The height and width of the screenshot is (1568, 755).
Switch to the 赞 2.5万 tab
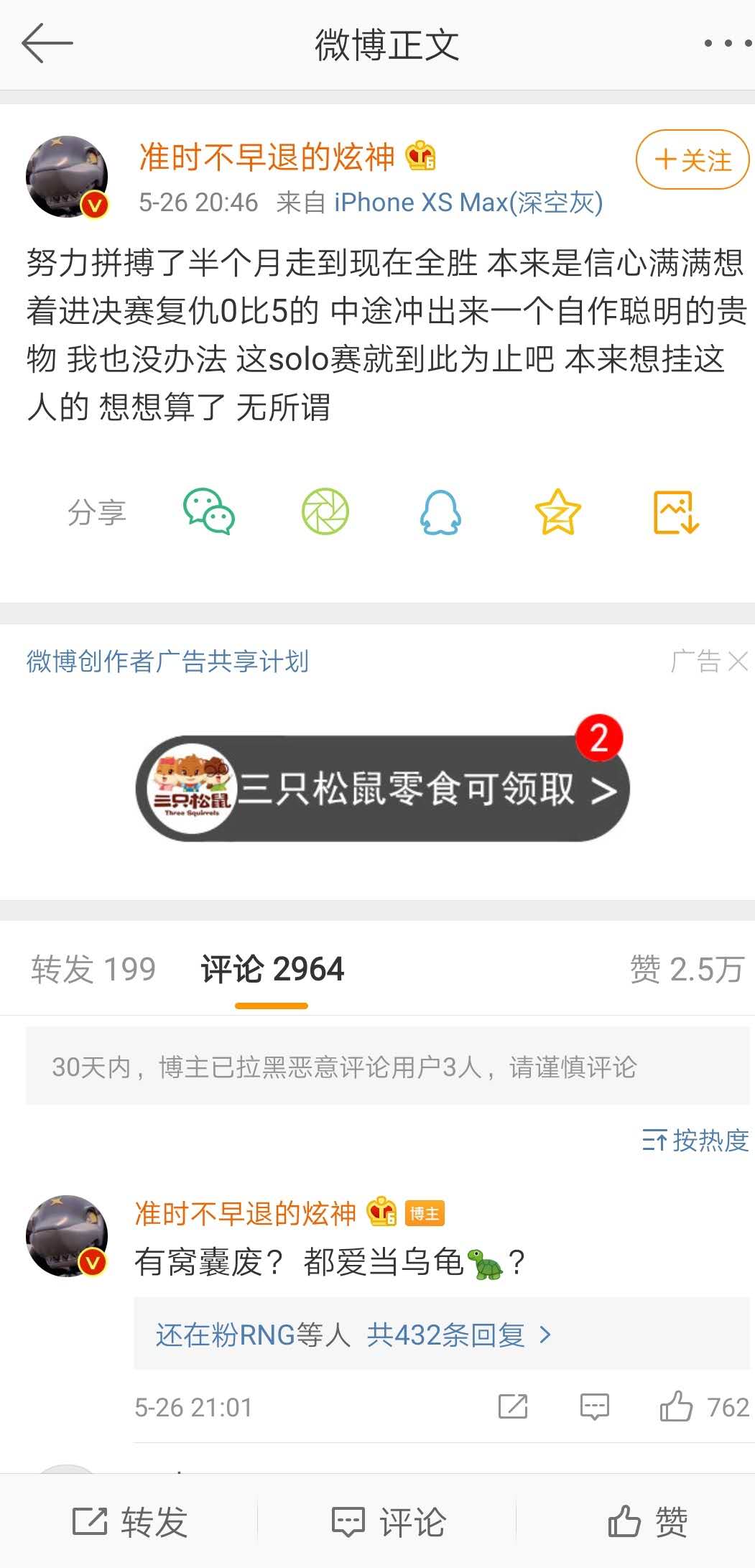point(685,969)
